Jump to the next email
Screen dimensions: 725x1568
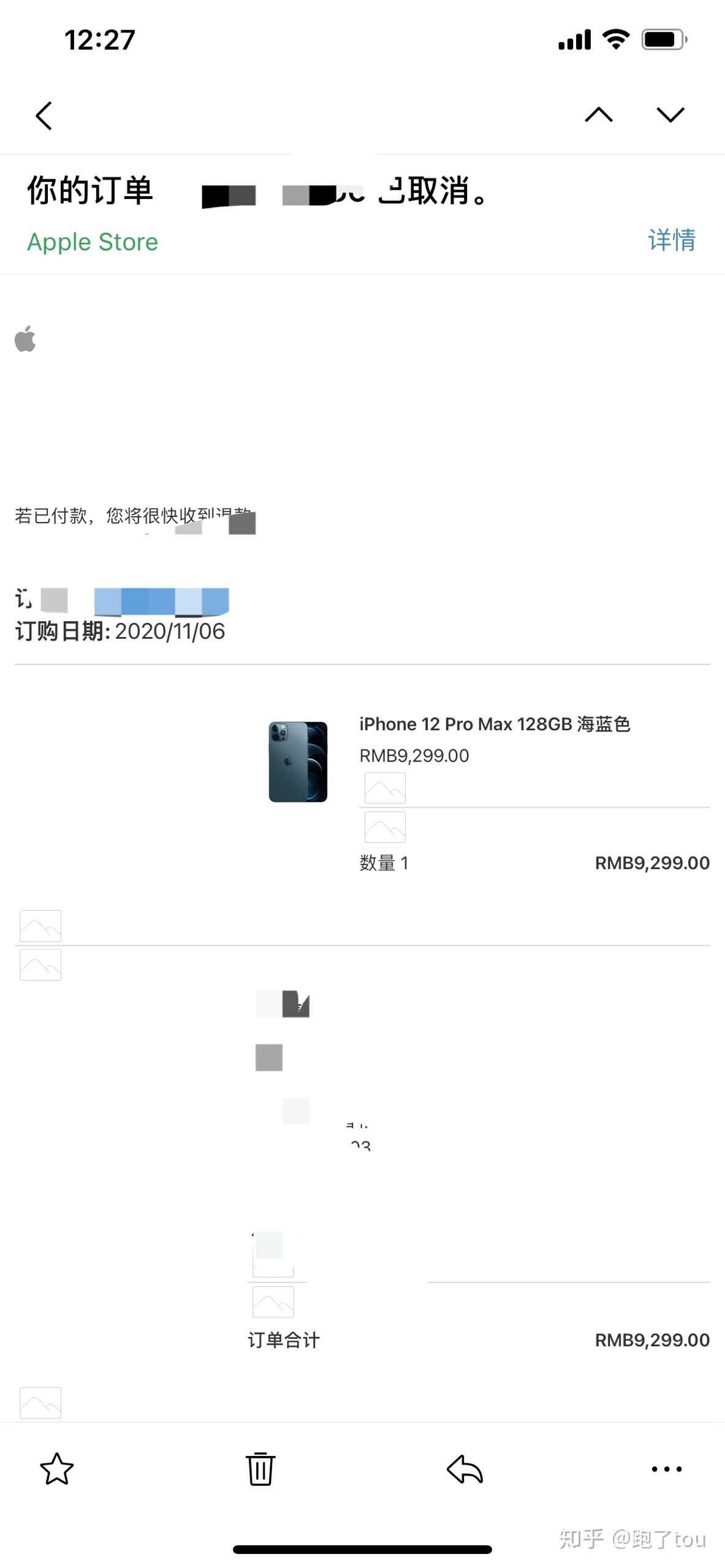670,115
